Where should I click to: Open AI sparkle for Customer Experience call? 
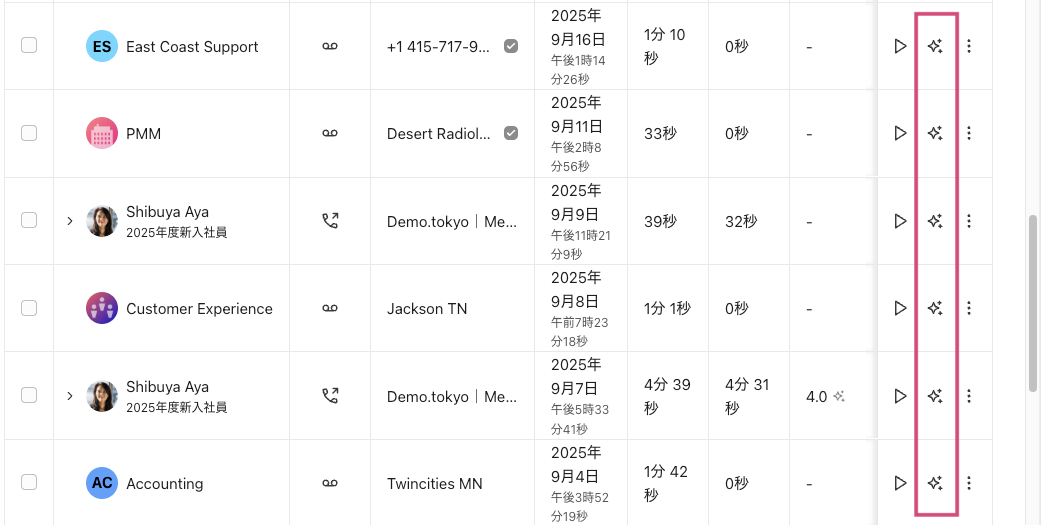[x=935, y=308]
